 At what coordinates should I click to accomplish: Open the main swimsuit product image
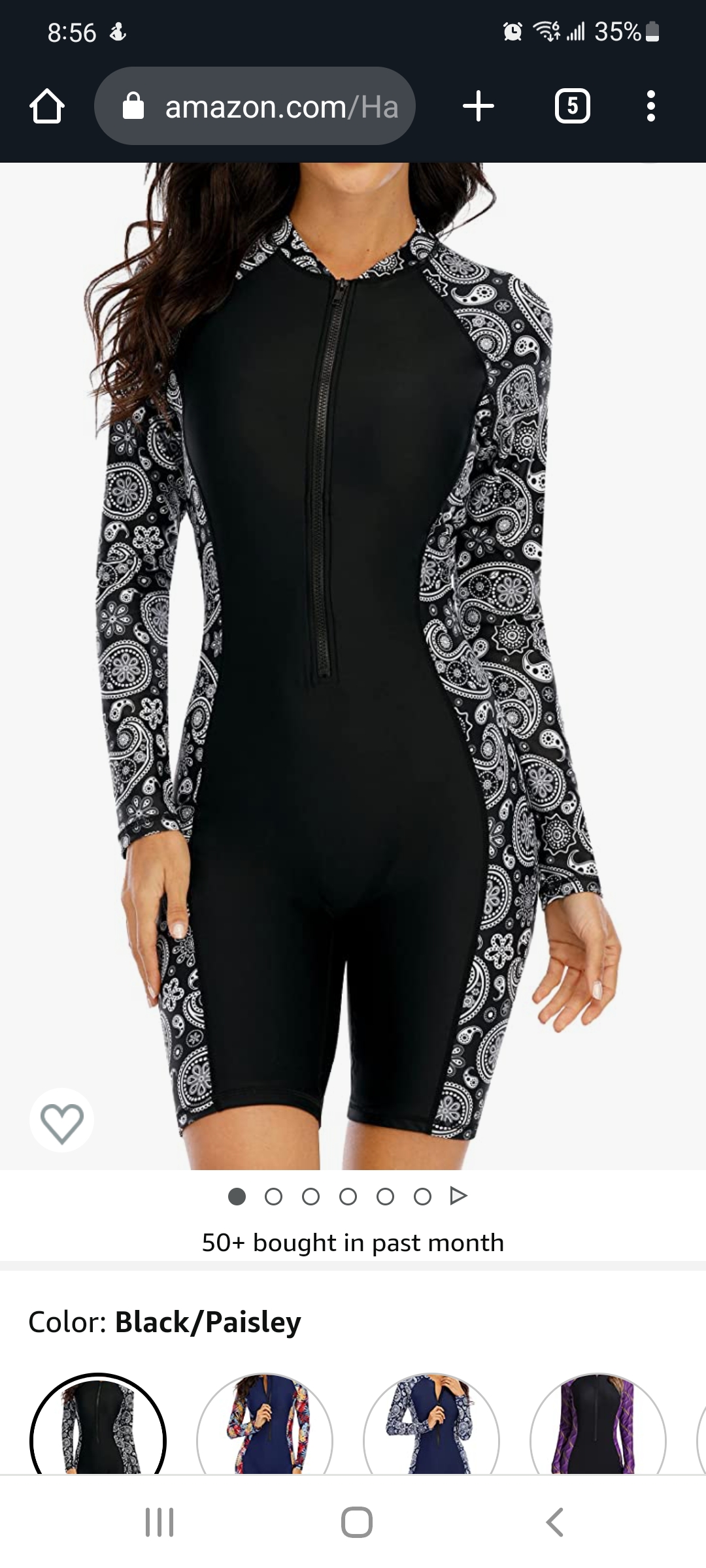click(x=353, y=653)
